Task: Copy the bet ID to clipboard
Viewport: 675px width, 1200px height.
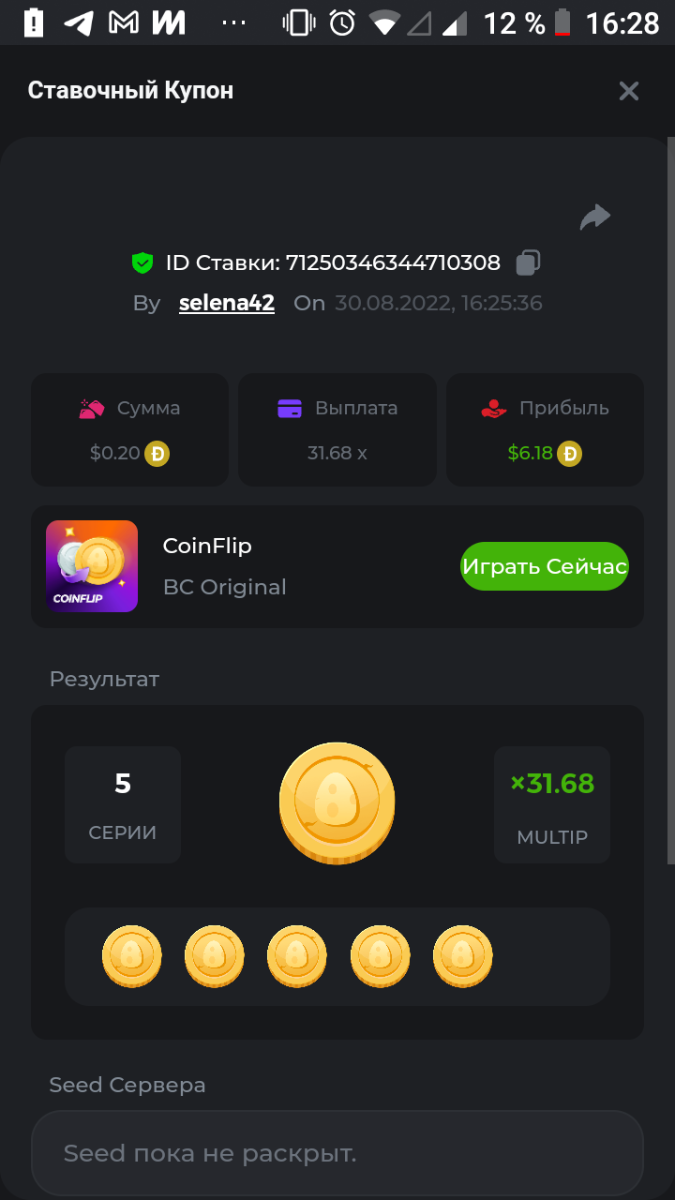Action: 528,263
